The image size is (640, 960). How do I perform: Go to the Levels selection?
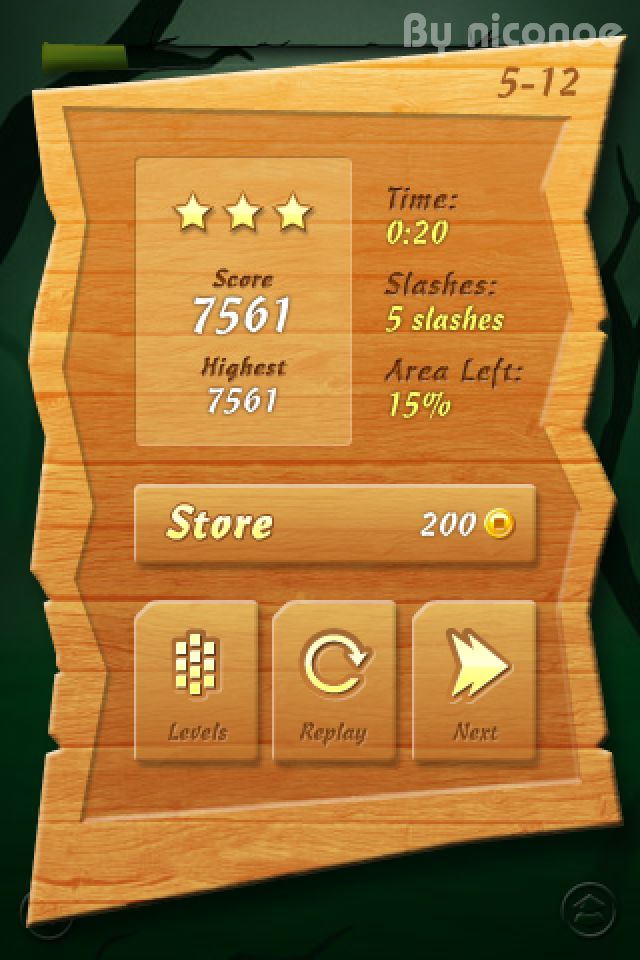point(197,681)
